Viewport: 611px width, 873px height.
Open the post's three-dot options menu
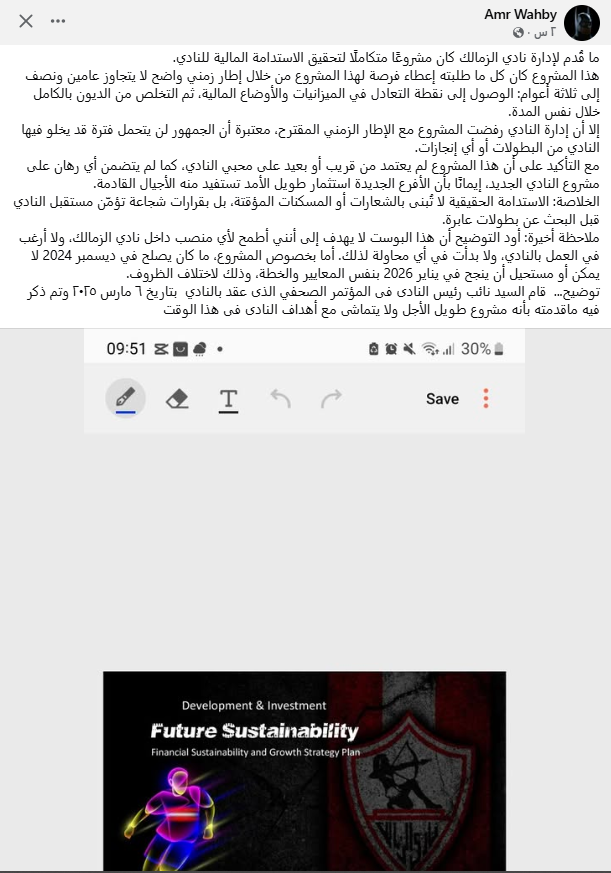pyautogui.click(x=59, y=21)
